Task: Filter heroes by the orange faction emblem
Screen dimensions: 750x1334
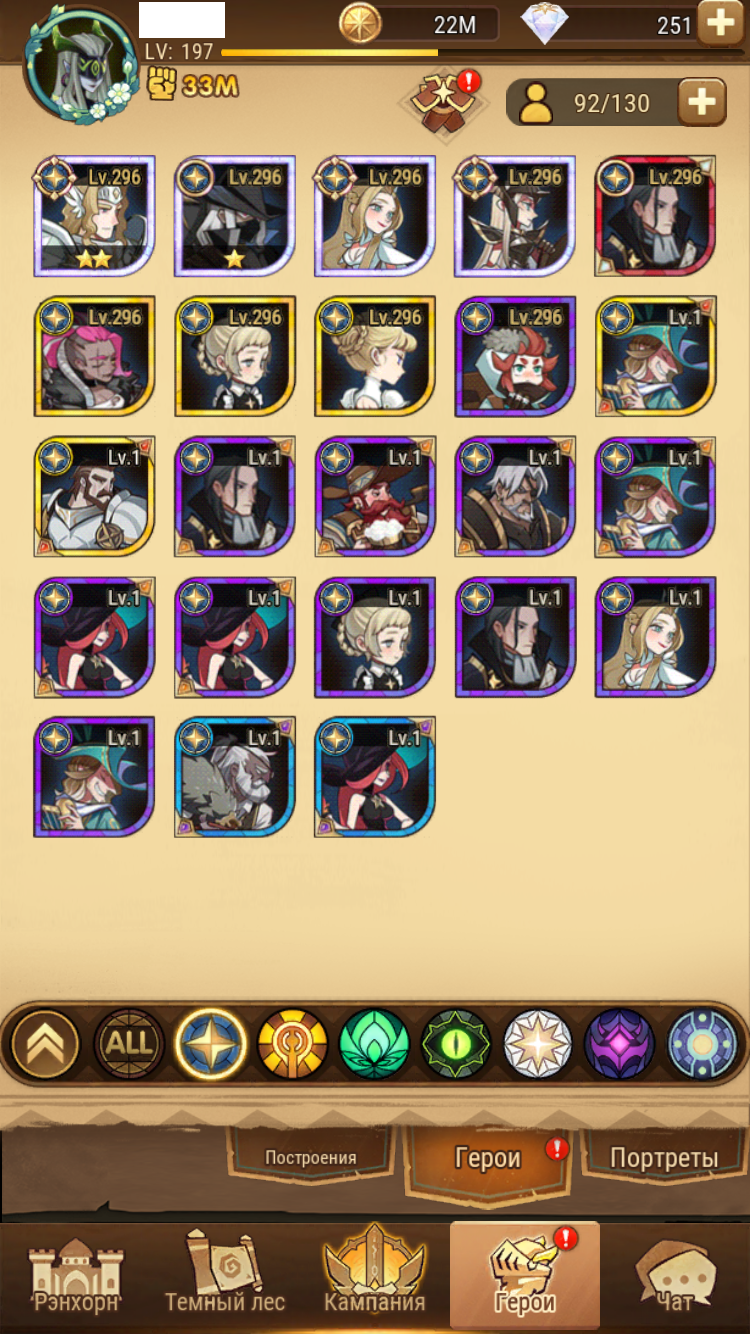Action: click(292, 1044)
